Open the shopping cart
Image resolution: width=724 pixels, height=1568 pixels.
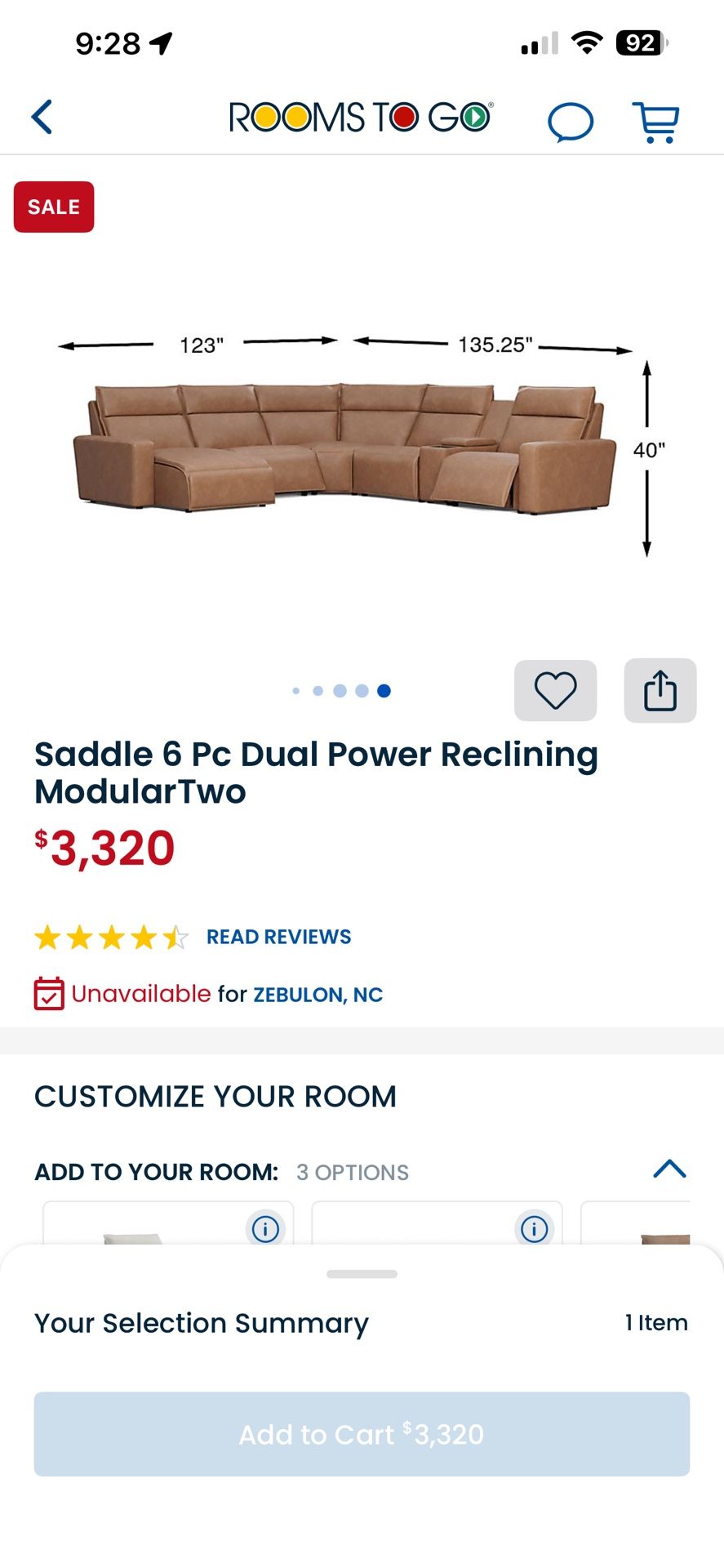pos(655,122)
